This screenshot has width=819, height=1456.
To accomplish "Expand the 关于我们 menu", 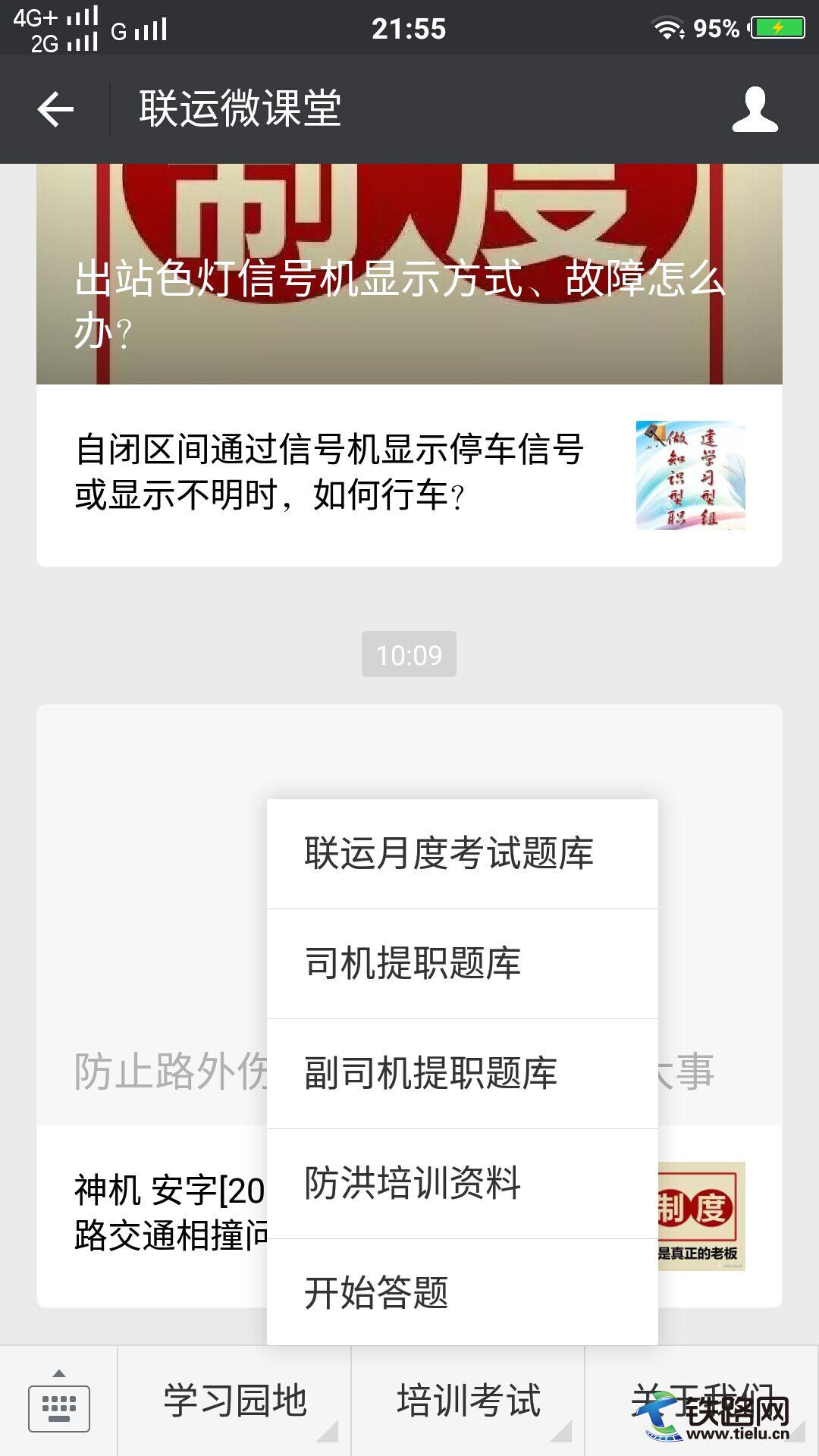I will (x=701, y=1401).
